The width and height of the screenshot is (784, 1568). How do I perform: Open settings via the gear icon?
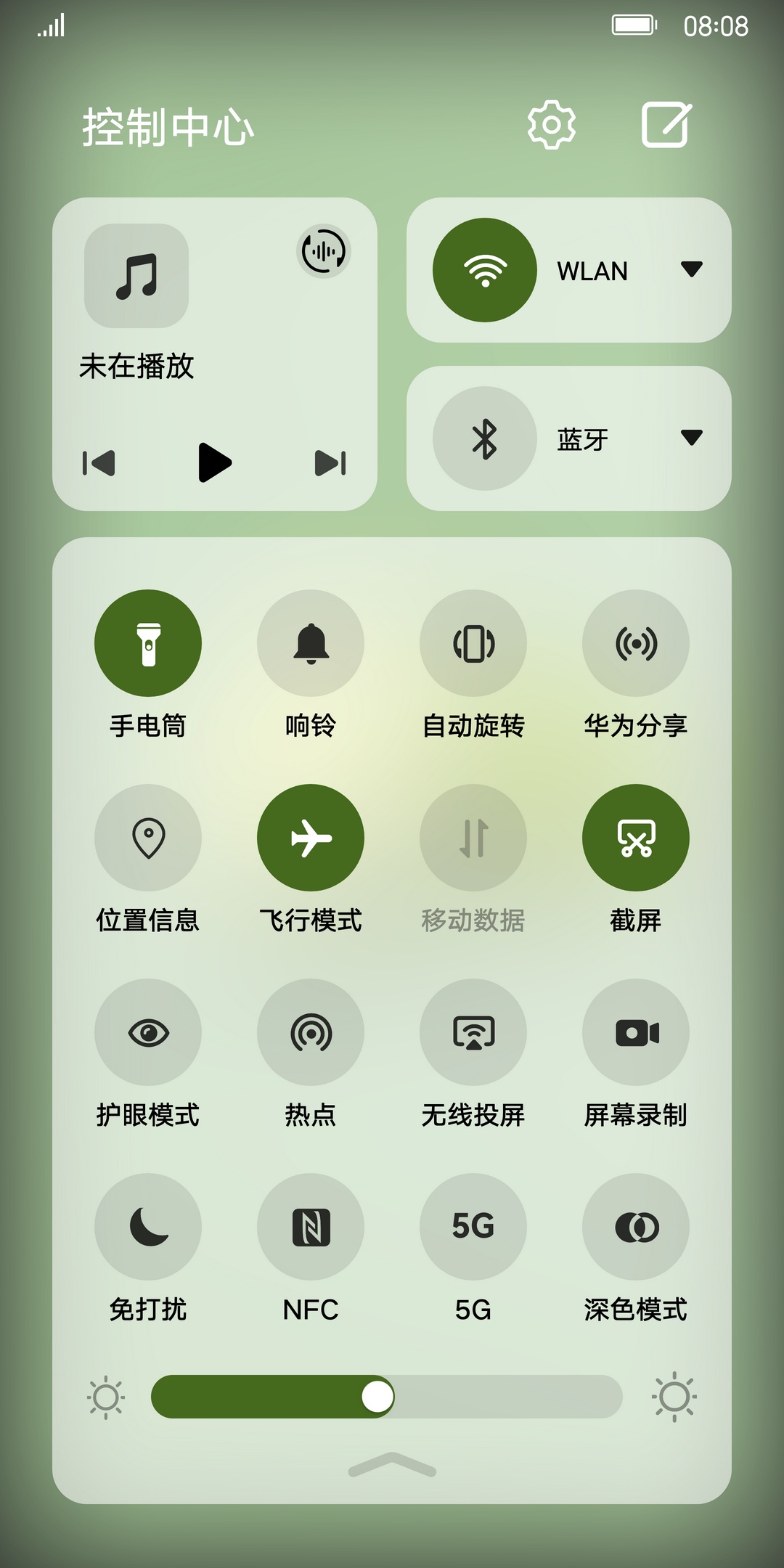click(x=551, y=125)
